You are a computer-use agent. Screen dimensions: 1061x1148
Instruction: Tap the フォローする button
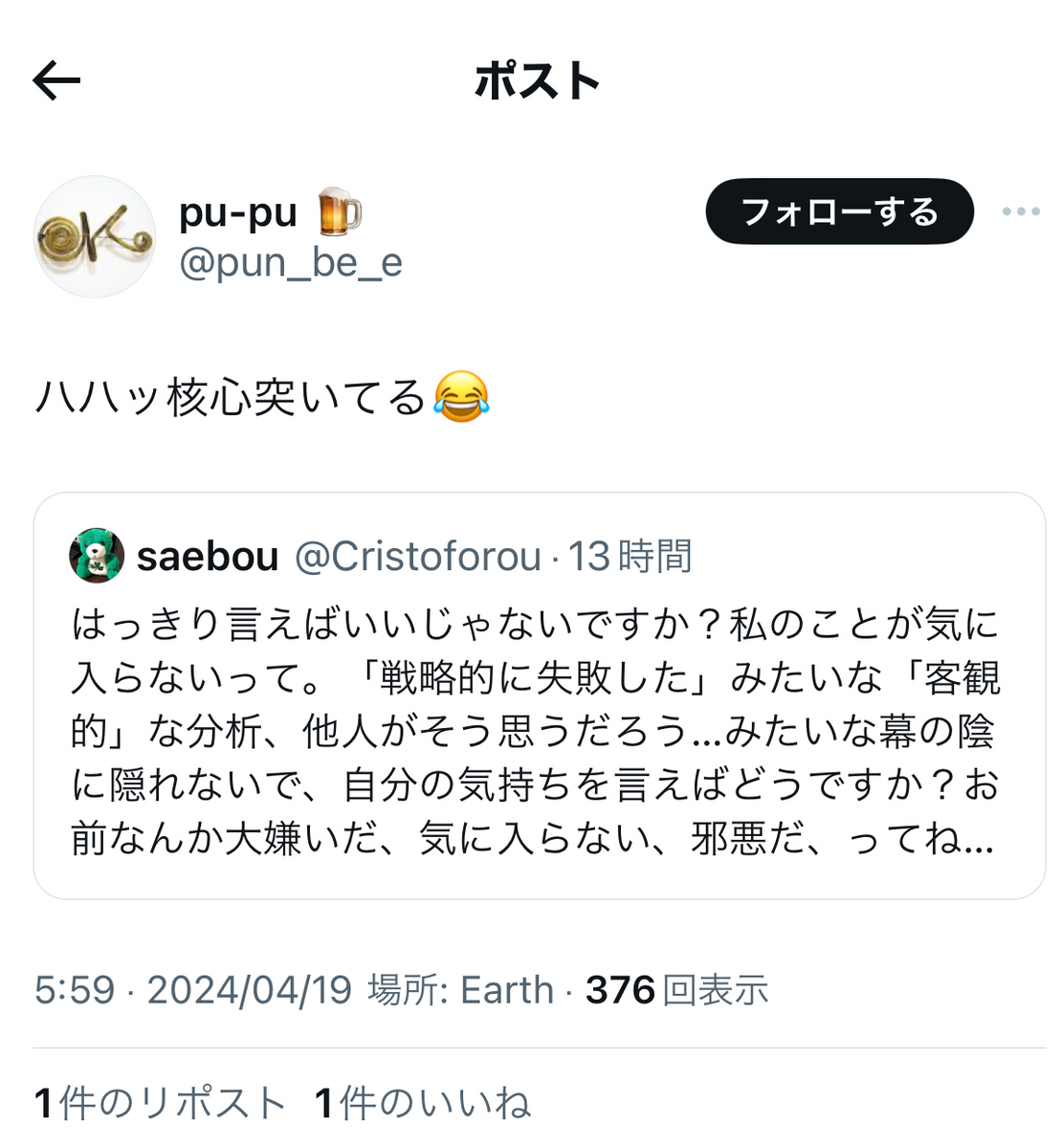(x=839, y=211)
